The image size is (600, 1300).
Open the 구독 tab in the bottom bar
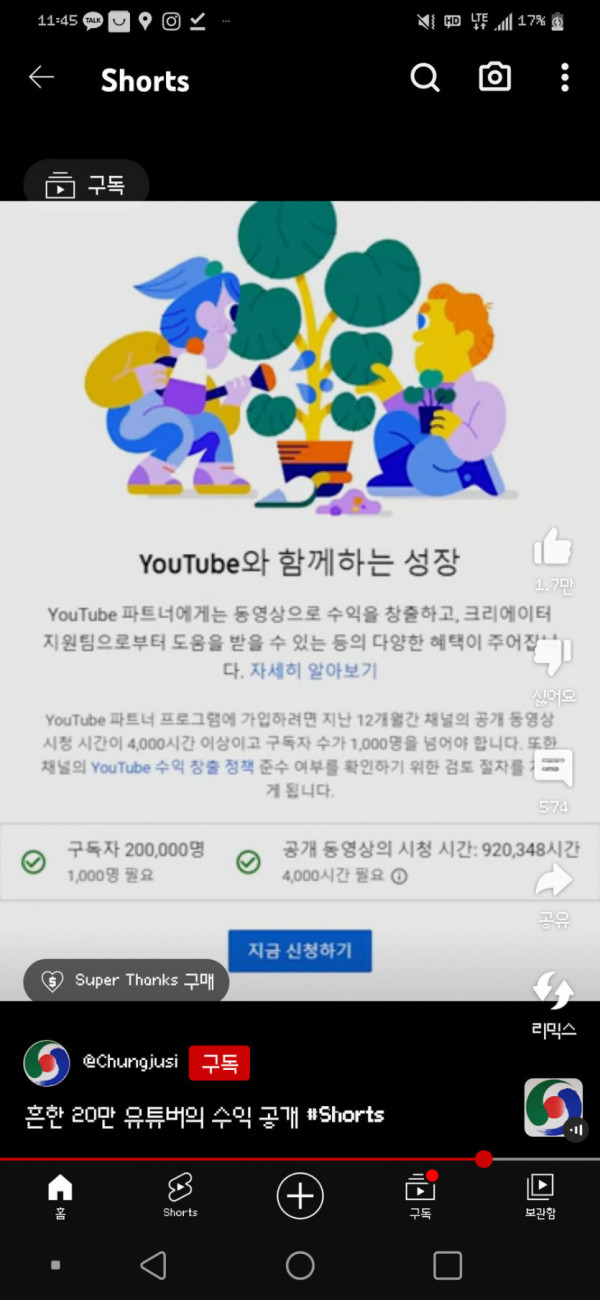[420, 1196]
